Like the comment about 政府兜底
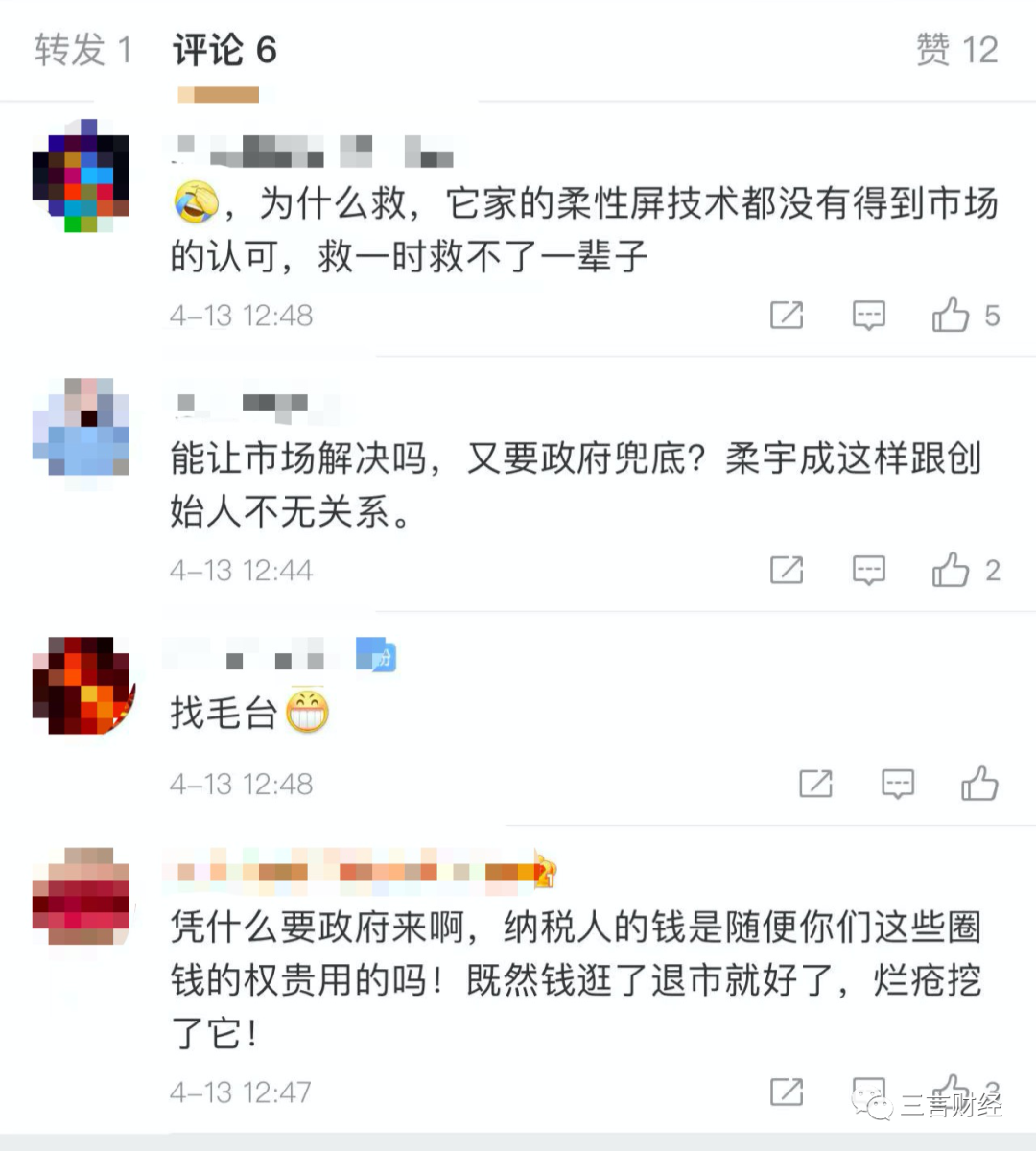 951,570
